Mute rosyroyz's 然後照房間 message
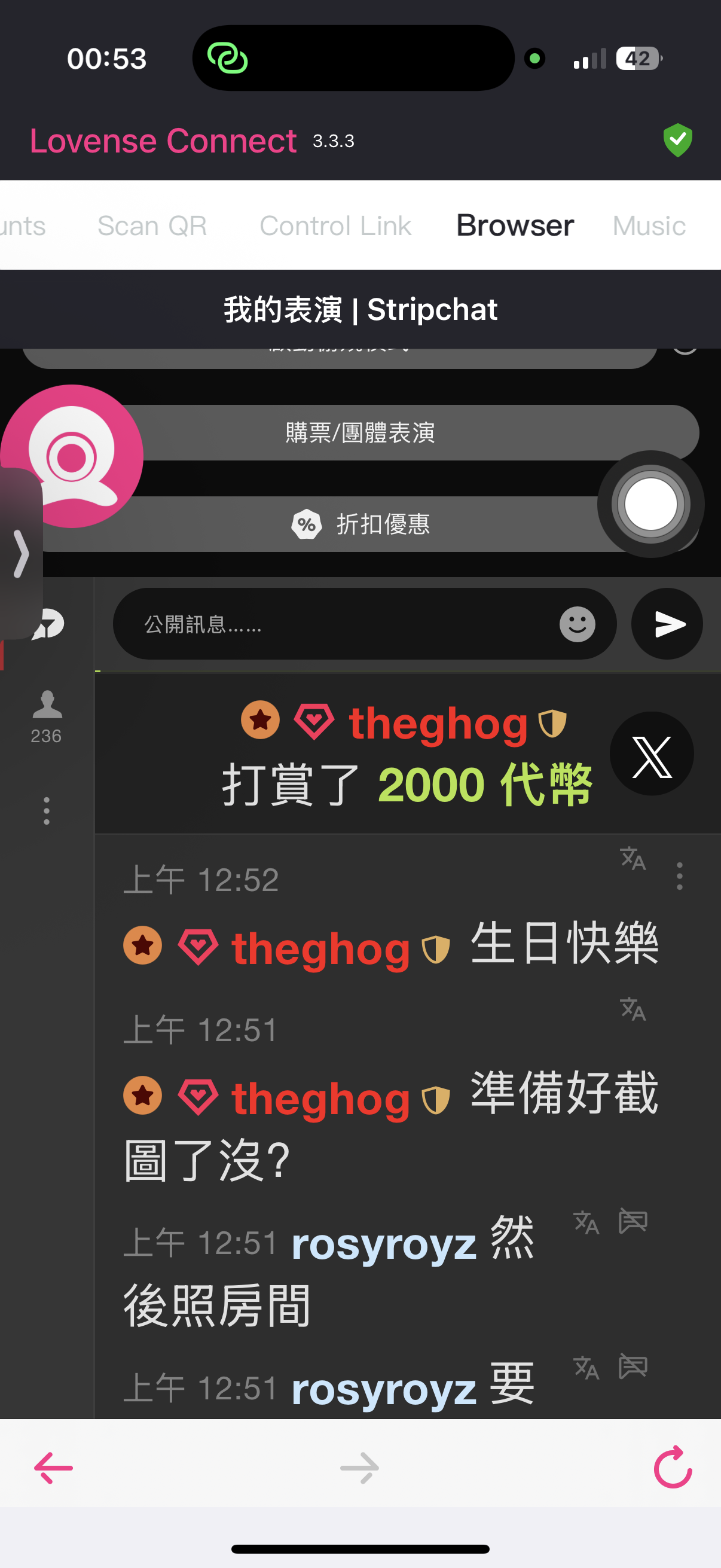Viewport: 721px width, 1568px height. point(633,1221)
